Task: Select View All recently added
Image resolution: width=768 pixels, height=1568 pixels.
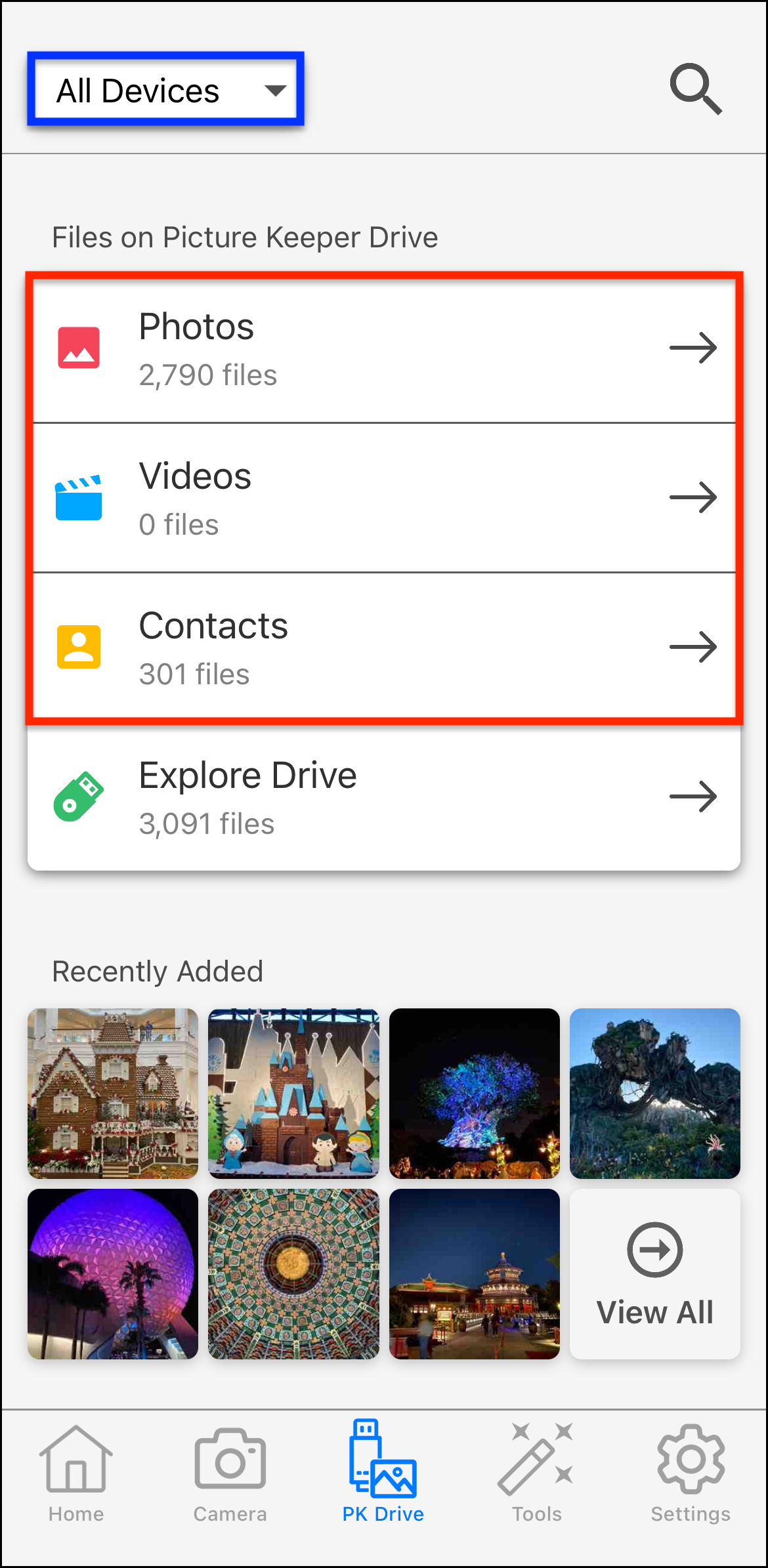Action: (x=654, y=1273)
